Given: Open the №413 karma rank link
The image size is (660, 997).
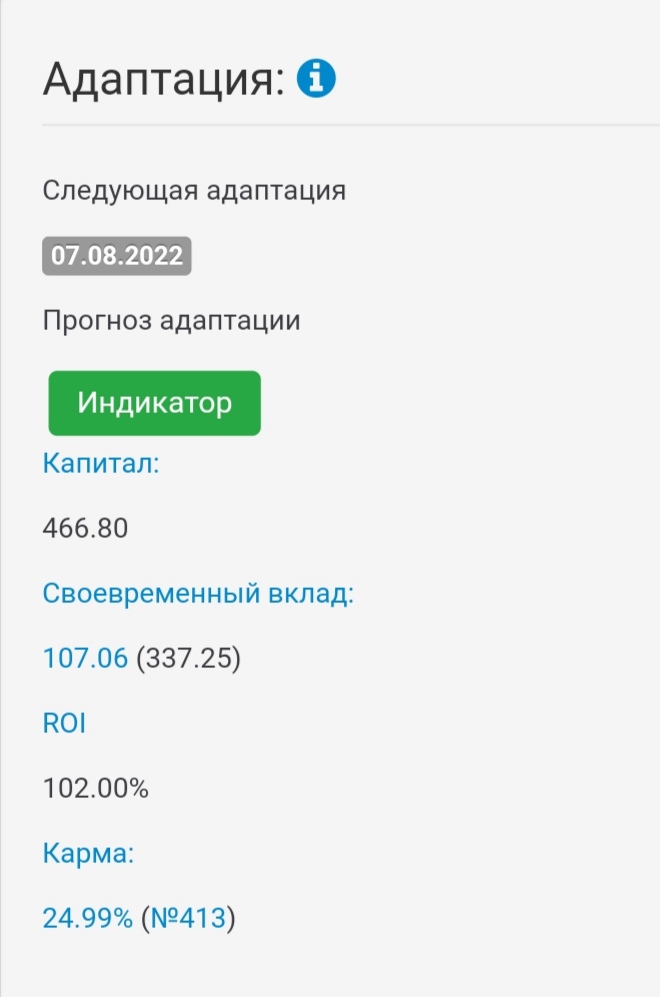Looking at the screenshot, I should (187, 918).
